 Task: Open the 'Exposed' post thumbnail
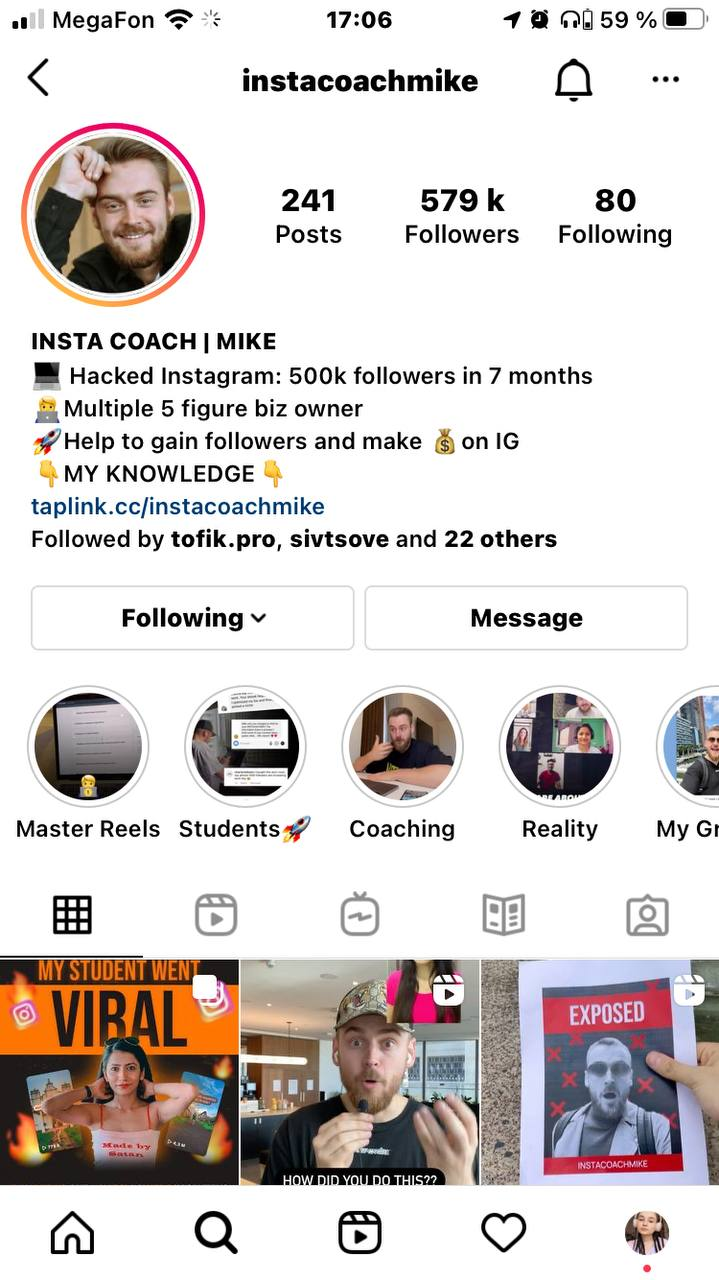click(600, 1072)
